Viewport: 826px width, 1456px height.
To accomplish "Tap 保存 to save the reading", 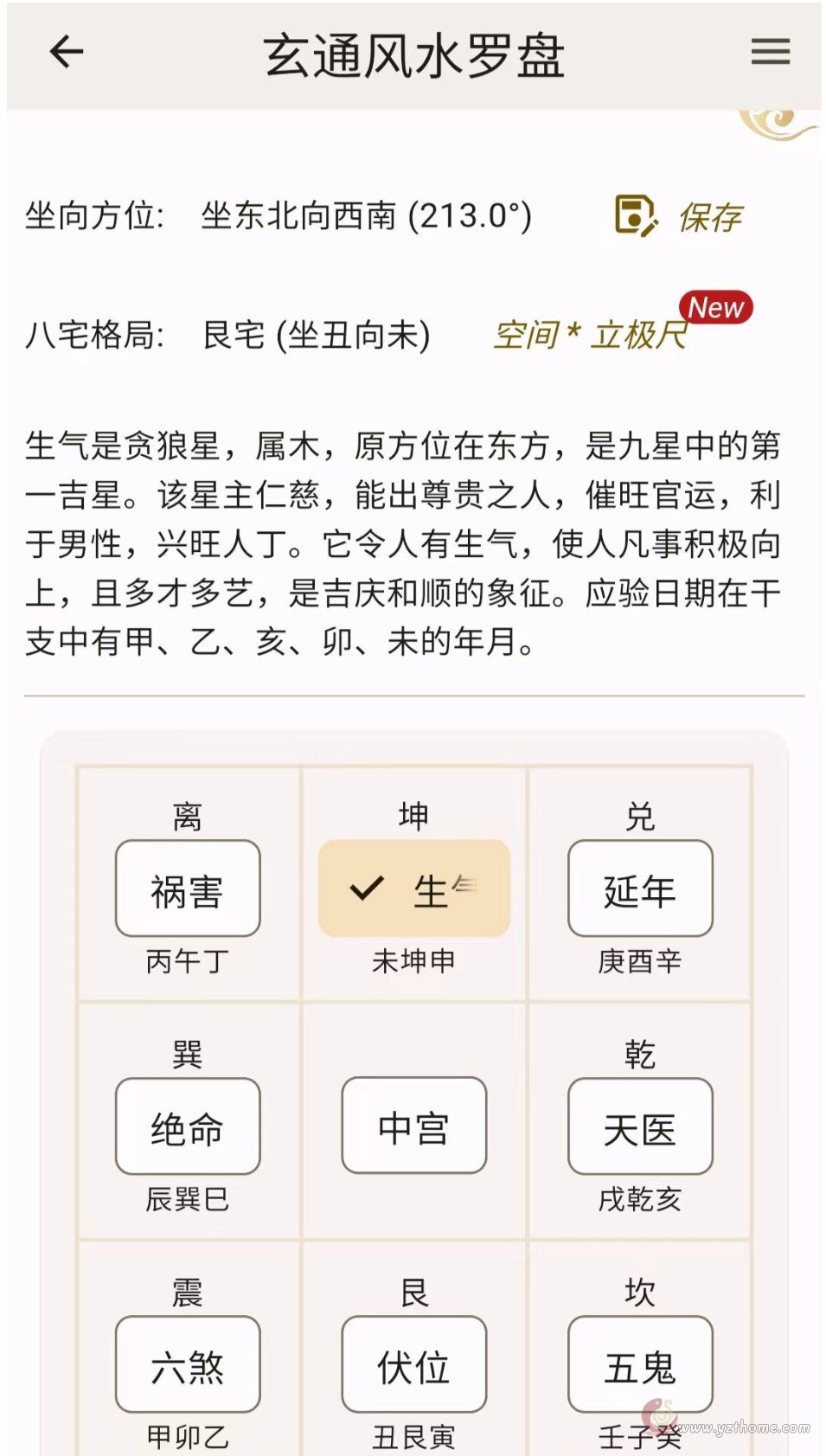I will pos(679,216).
